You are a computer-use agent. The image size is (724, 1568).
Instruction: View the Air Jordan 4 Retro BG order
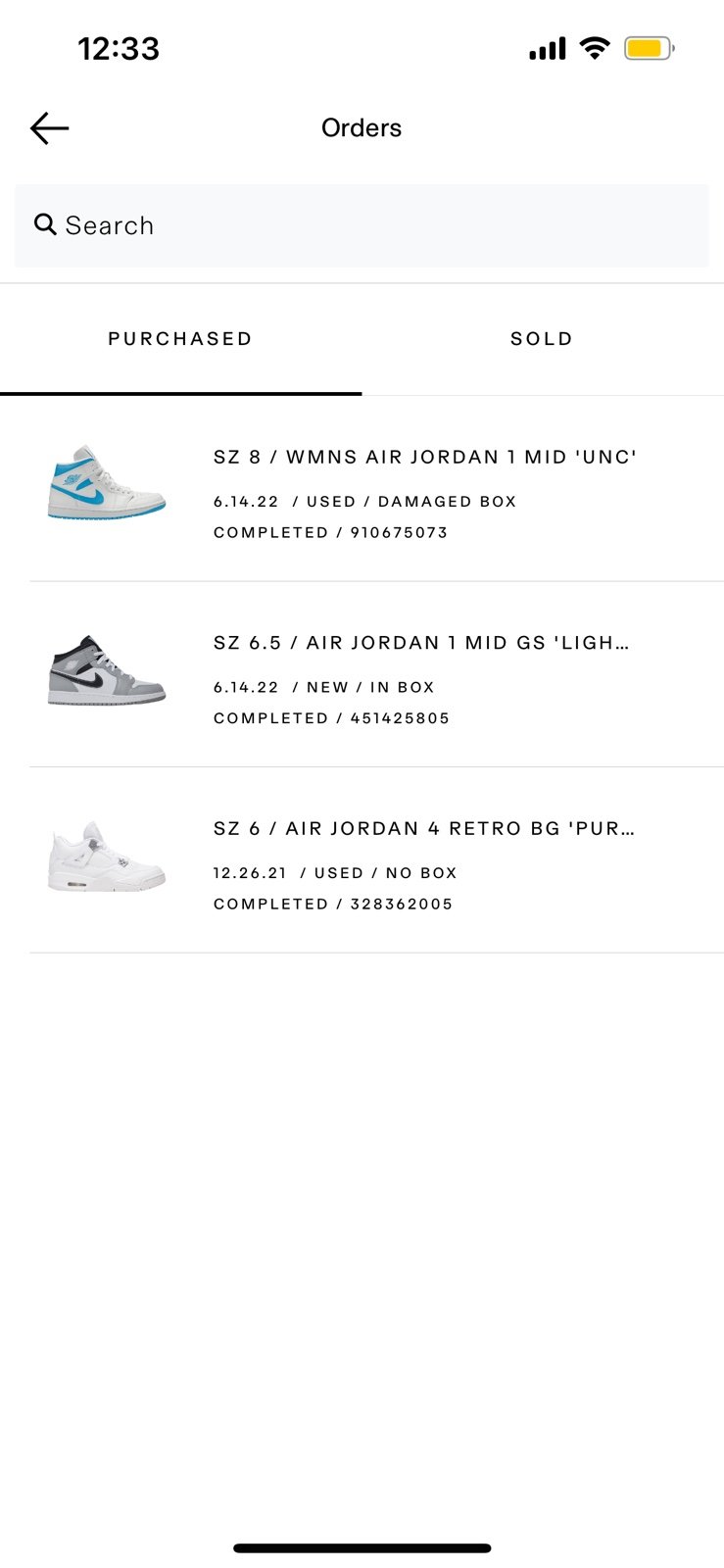[x=376, y=860]
